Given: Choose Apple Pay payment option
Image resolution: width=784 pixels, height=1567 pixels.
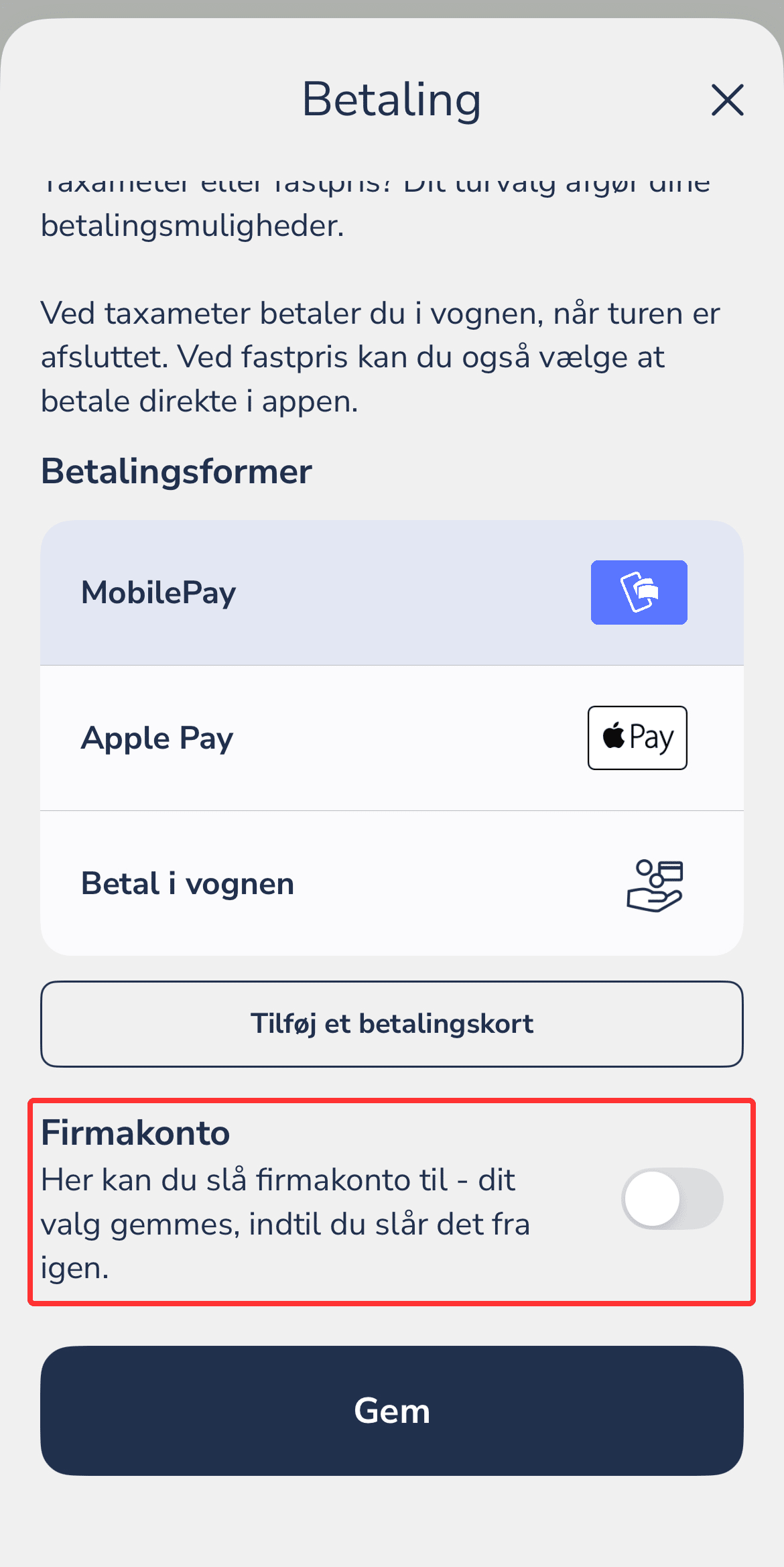Looking at the screenshot, I should click(x=391, y=738).
